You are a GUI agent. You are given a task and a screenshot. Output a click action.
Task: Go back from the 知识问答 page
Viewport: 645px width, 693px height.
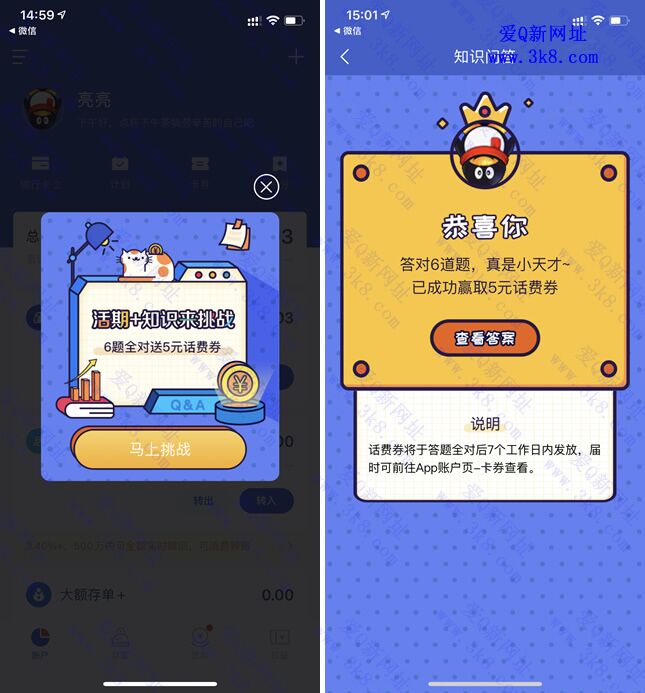(x=345, y=57)
